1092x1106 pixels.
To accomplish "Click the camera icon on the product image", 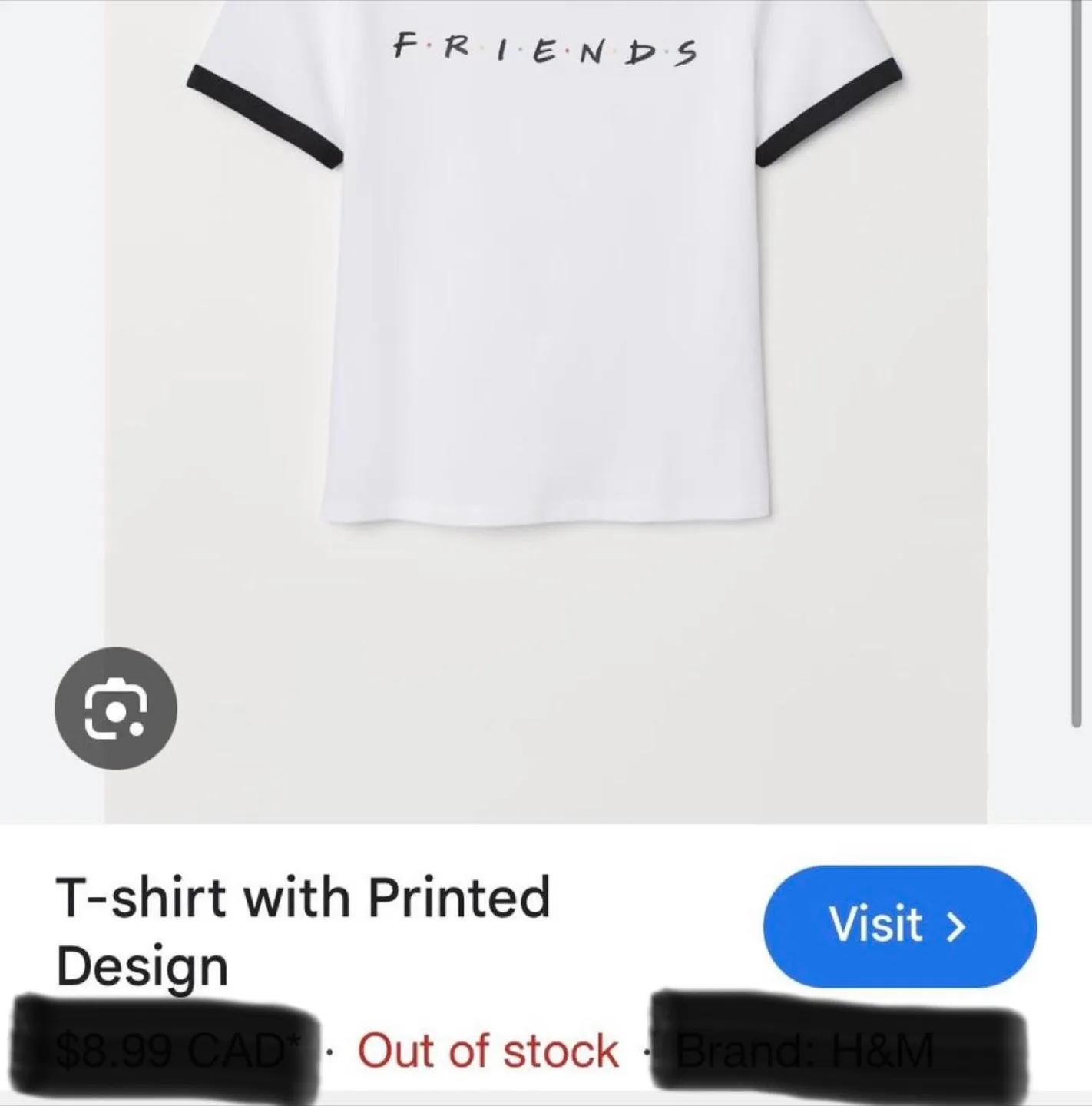I will (x=115, y=708).
